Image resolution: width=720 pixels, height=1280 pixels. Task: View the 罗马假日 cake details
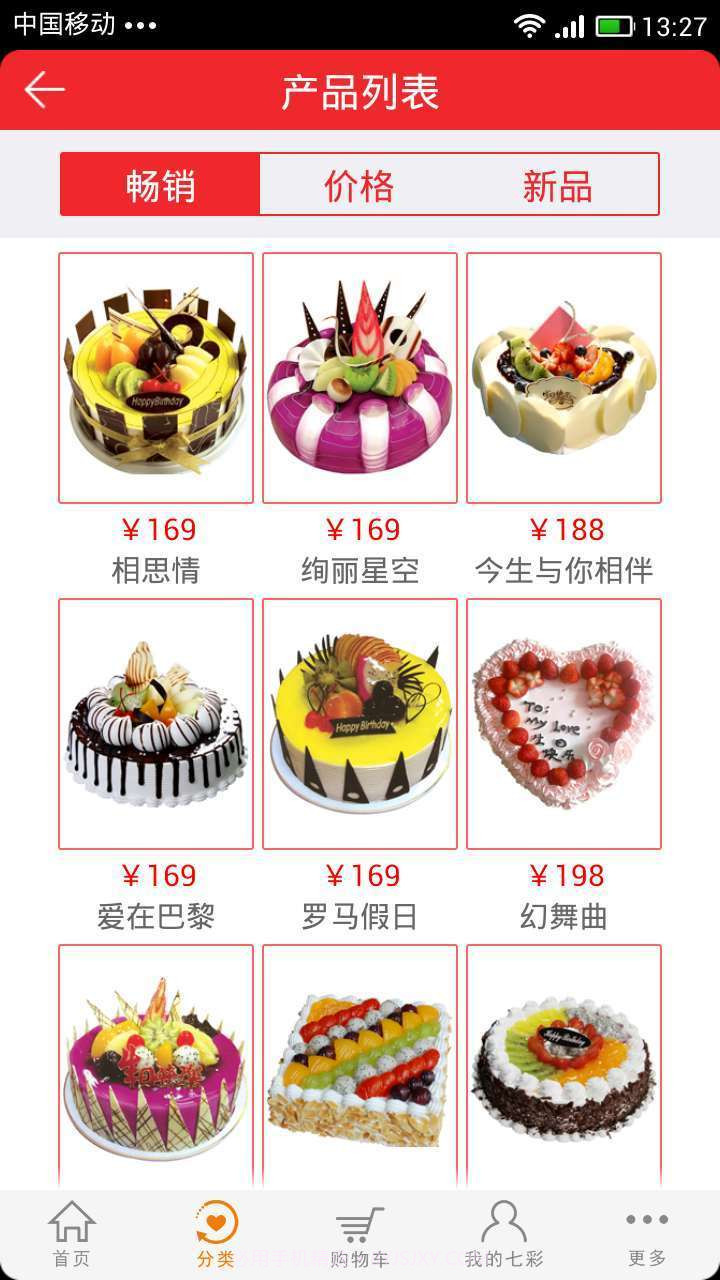pyautogui.click(x=360, y=724)
